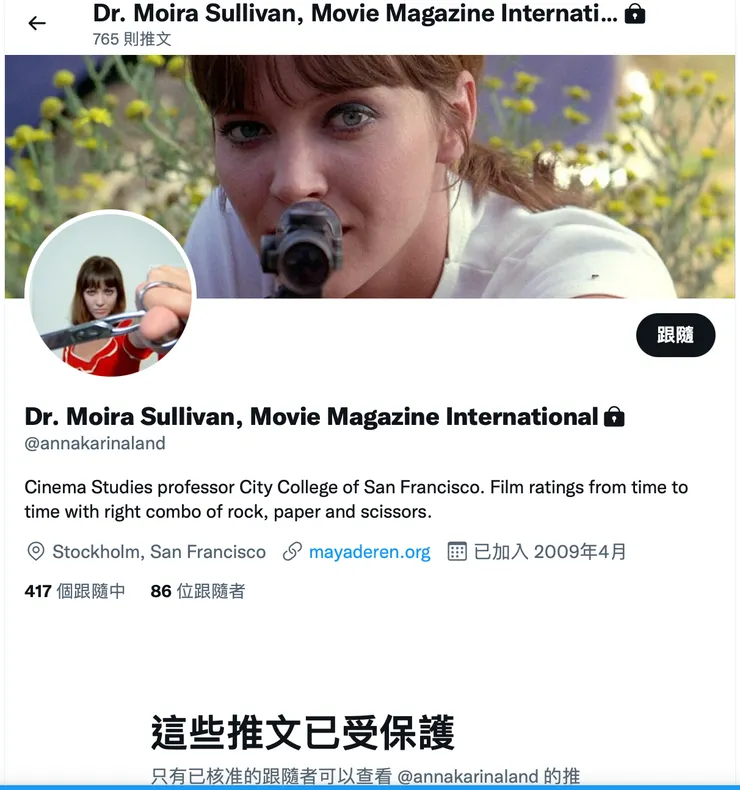View the 86 位跟隨者 followers list
The height and width of the screenshot is (790, 740).
tap(197, 591)
